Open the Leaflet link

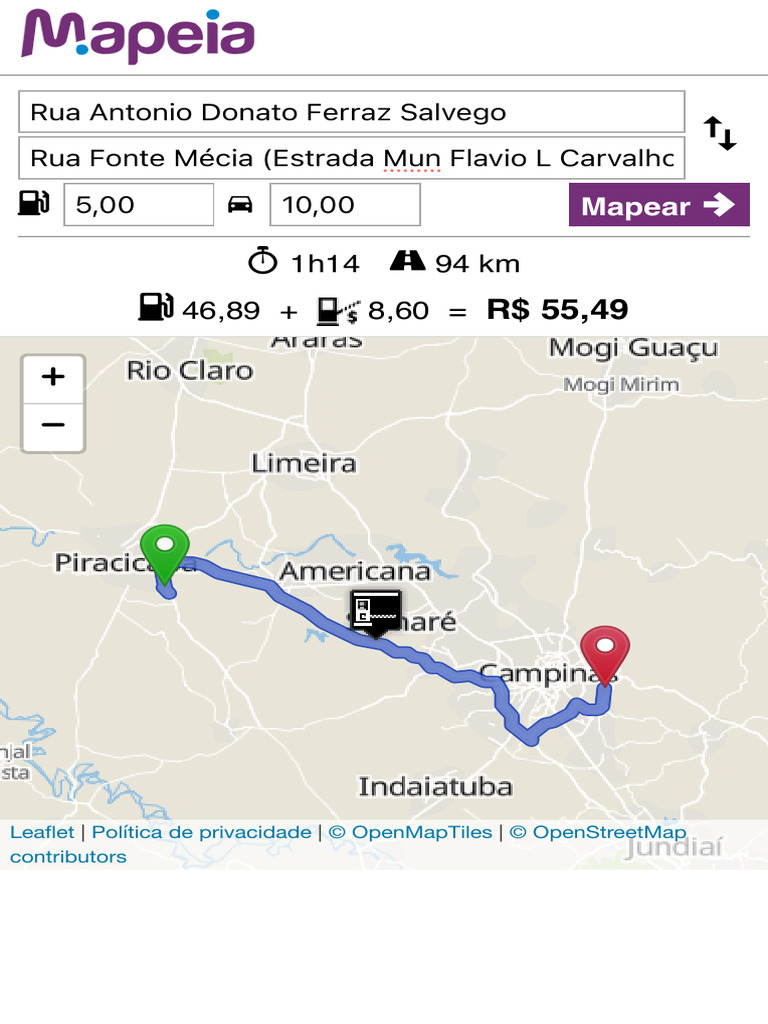(42, 832)
